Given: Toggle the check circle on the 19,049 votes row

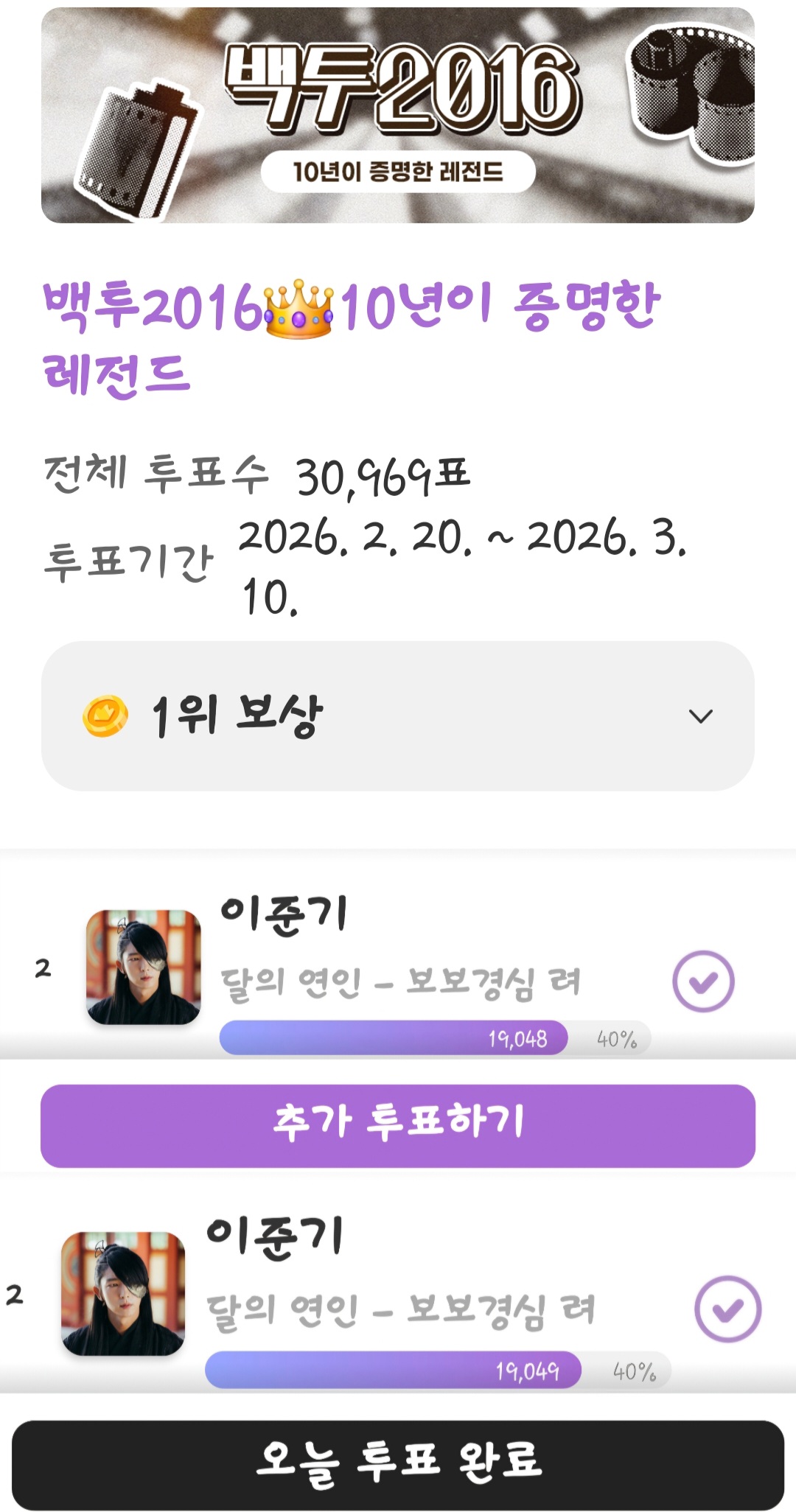Looking at the screenshot, I should click(x=727, y=1309).
